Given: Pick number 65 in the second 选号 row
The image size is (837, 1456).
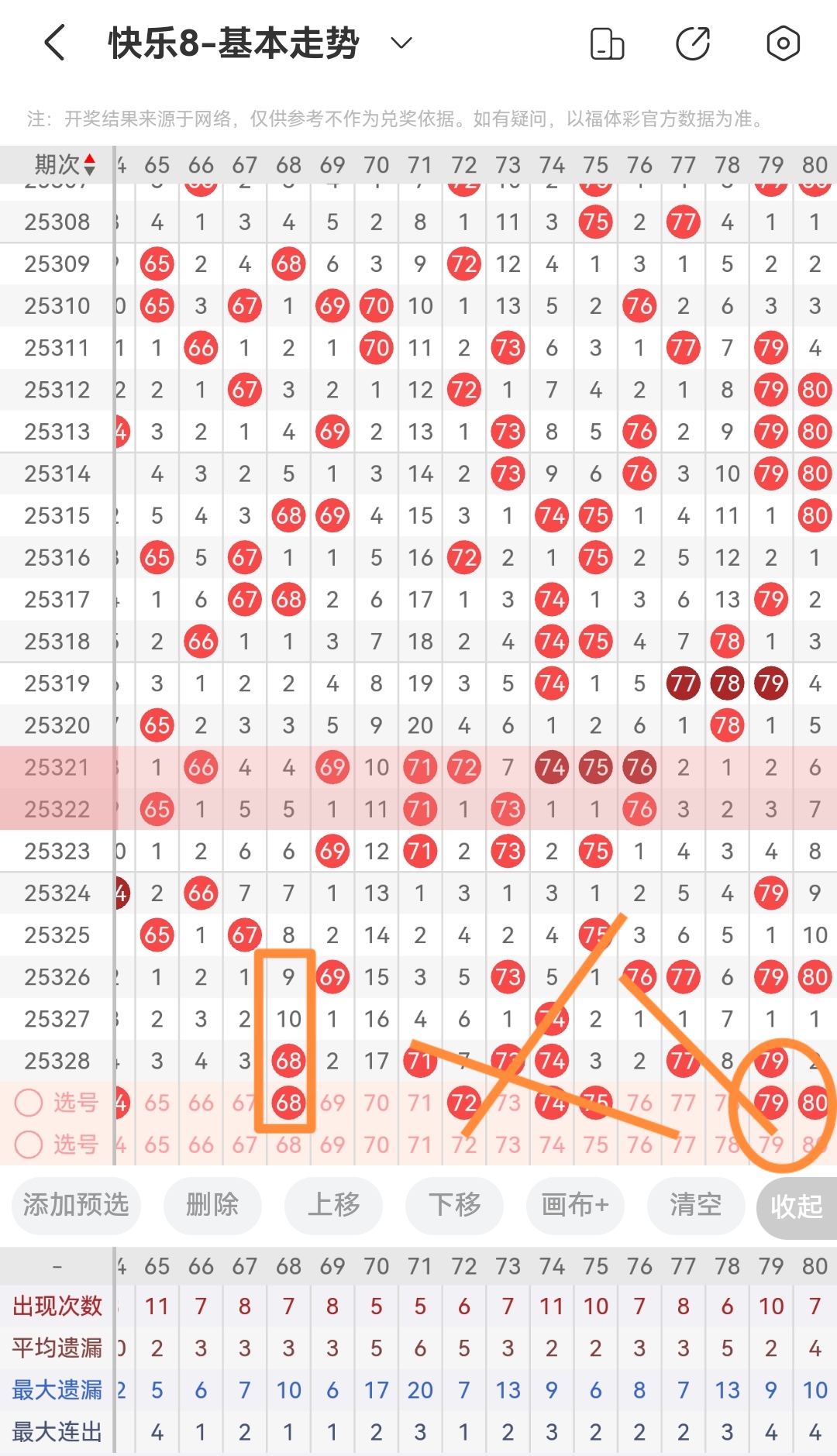Looking at the screenshot, I should coord(157,1144).
